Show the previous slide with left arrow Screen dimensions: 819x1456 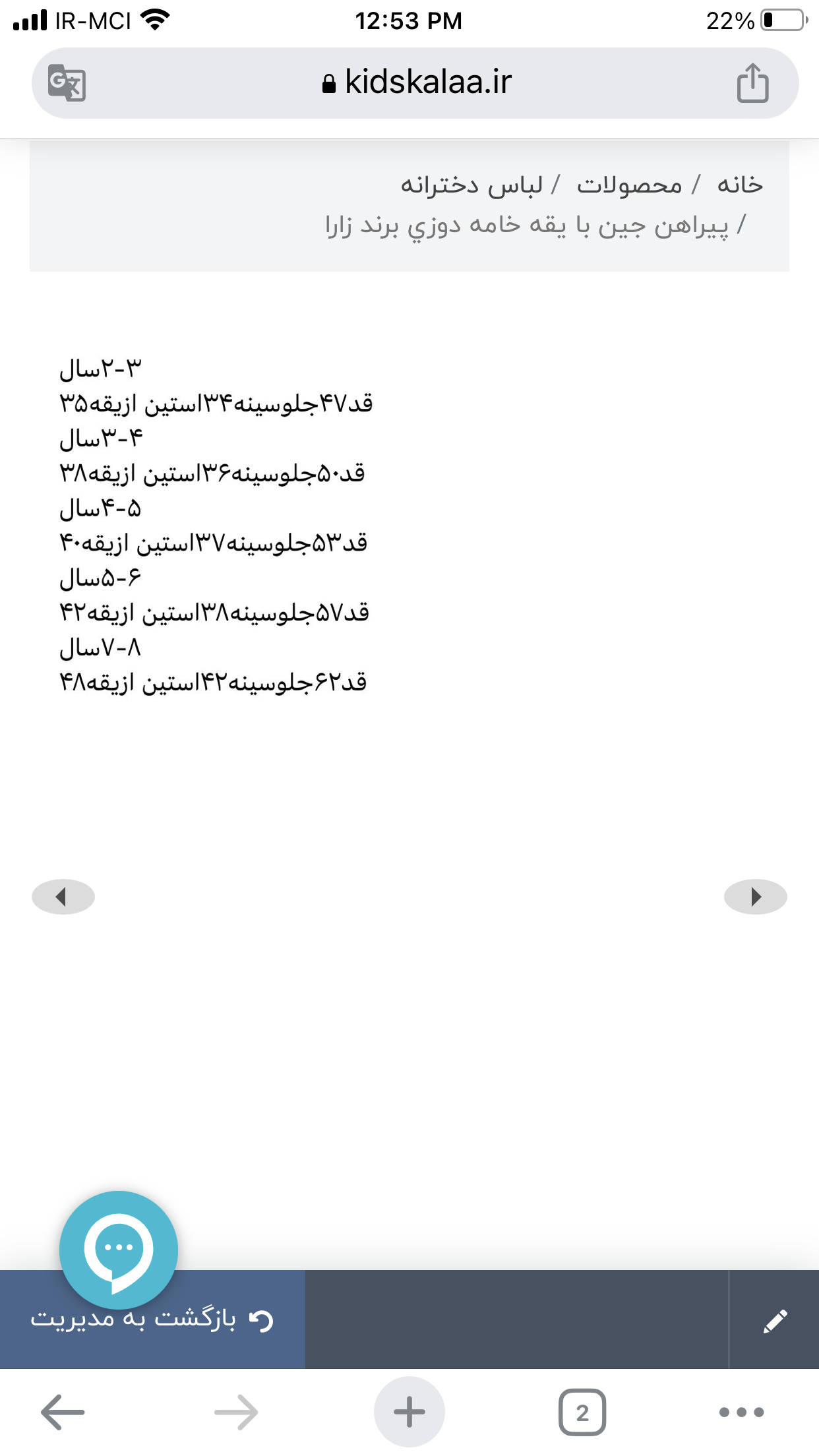point(63,897)
